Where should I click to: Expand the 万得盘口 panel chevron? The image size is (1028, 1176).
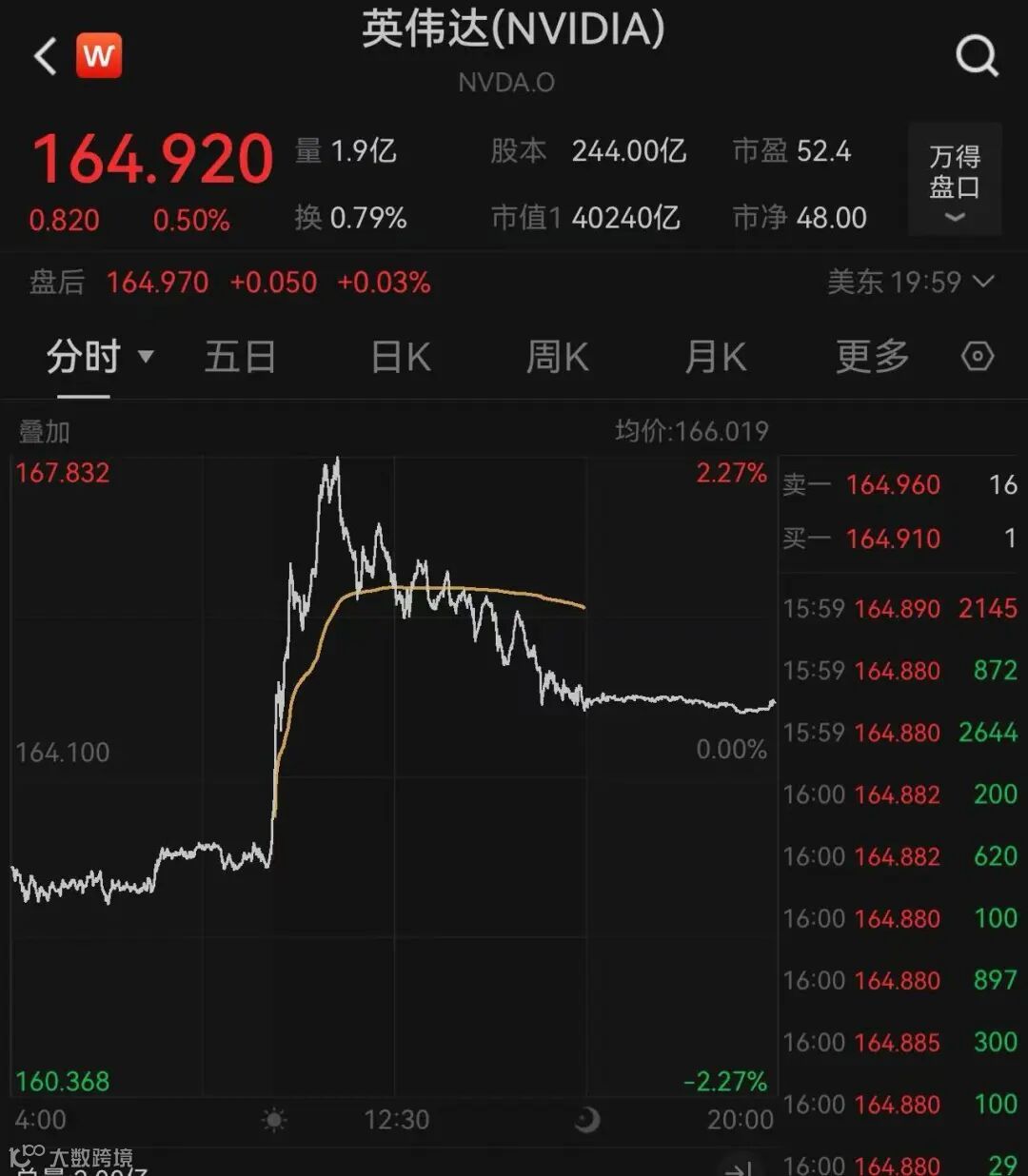(955, 219)
